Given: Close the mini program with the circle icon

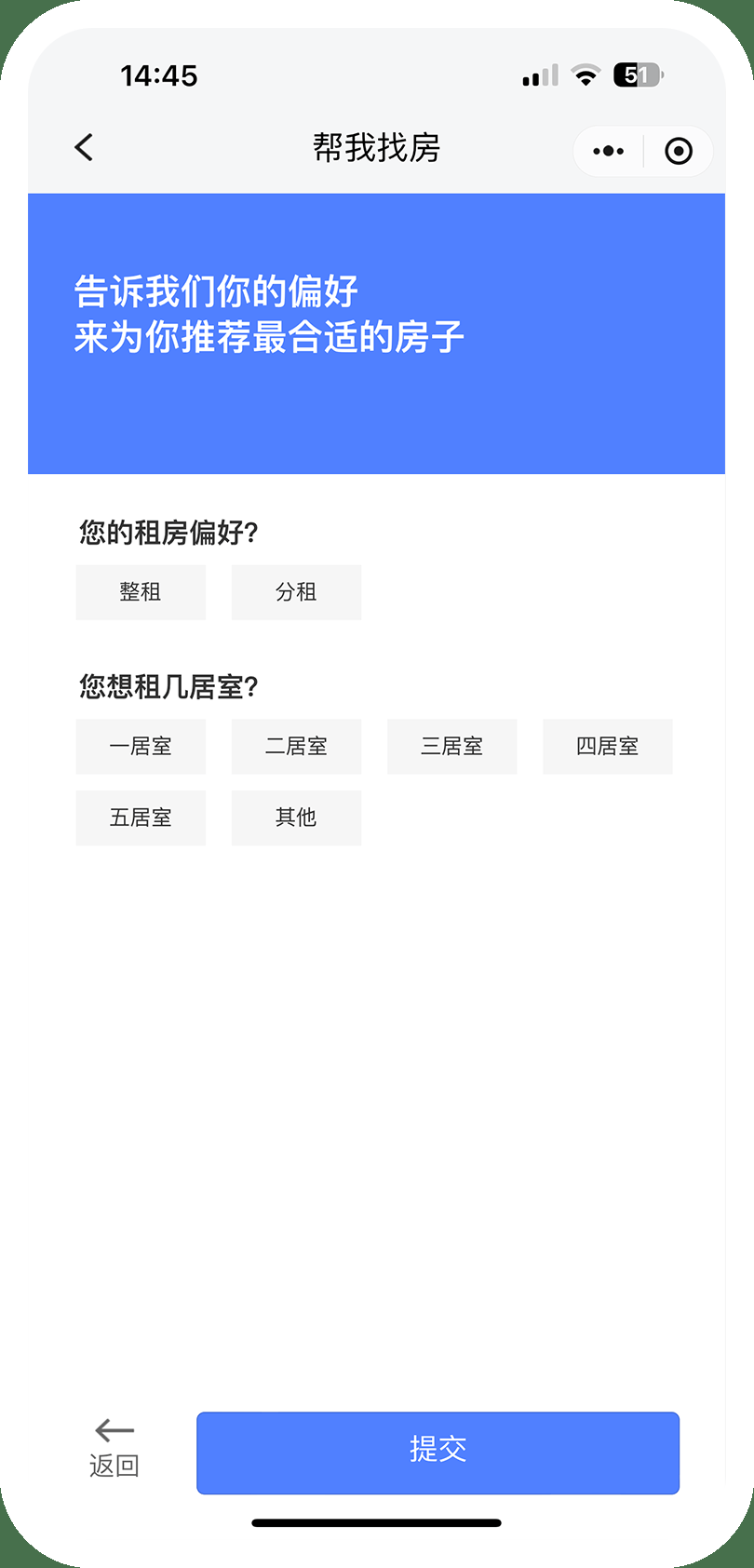Looking at the screenshot, I should 679,151.
